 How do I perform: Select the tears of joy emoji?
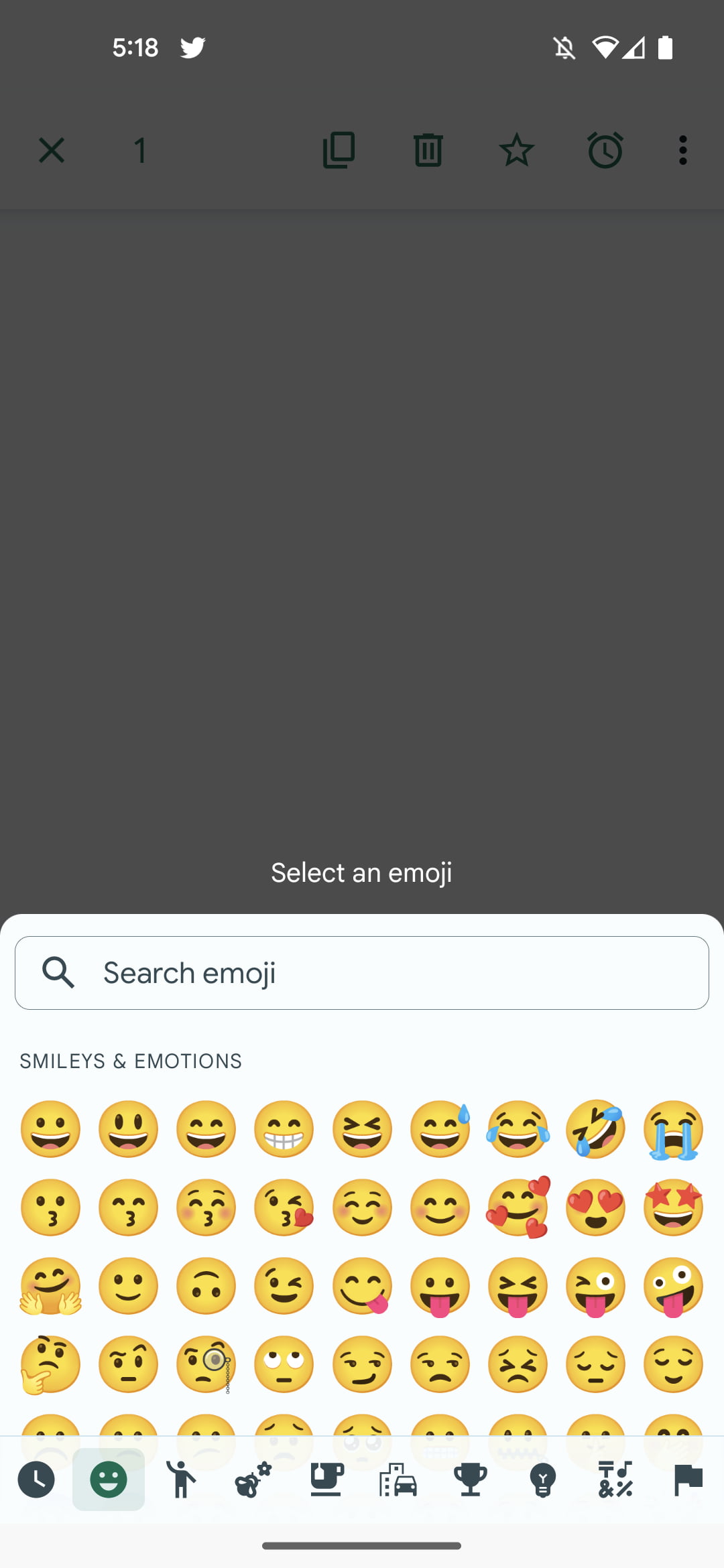(x=518, y=1130)
